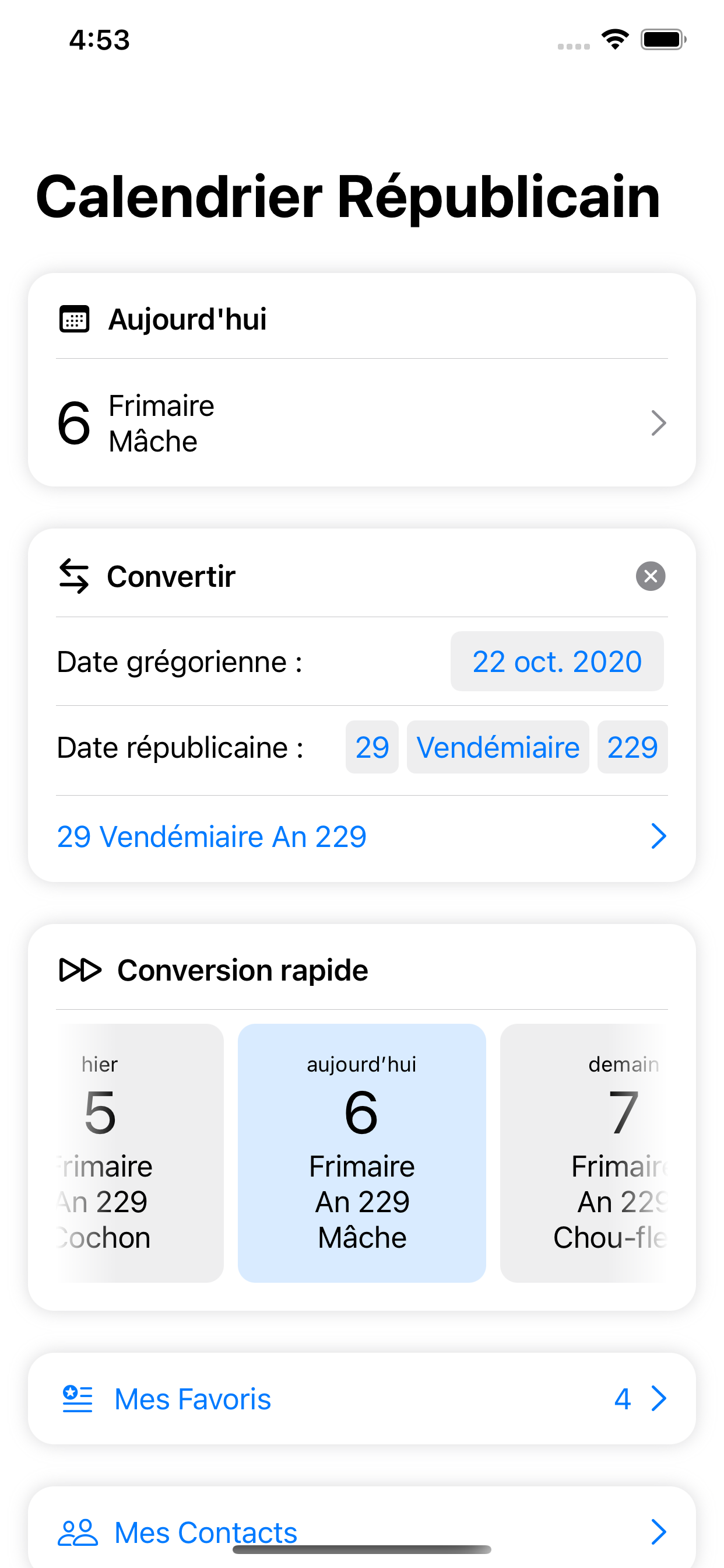
Task: Dismiss the Convertir card via its close icon
Action: (651, 576)
